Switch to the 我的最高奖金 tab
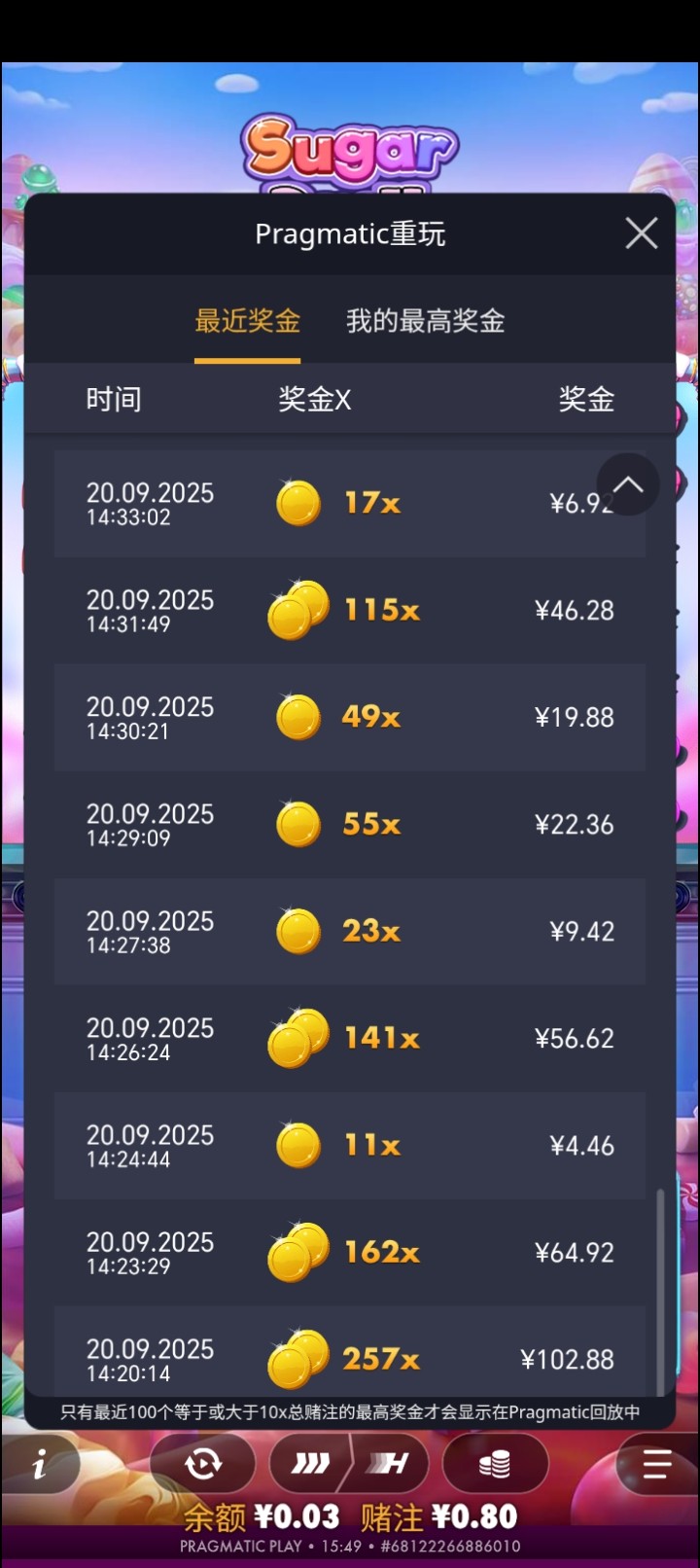The image size is (700, 1568). tap(425, 321)
